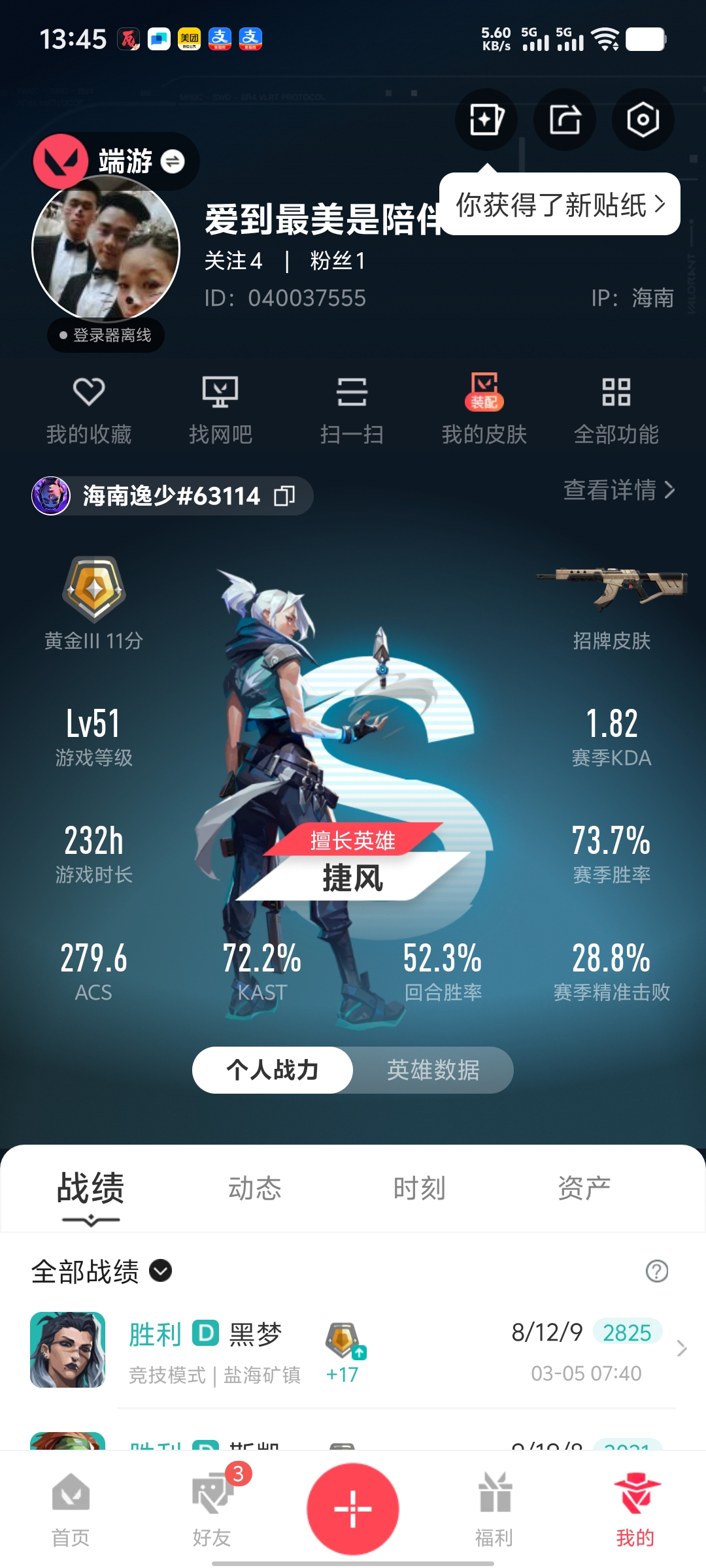
Task: Share the profile via share icon
Action: [x=565, y=120]
